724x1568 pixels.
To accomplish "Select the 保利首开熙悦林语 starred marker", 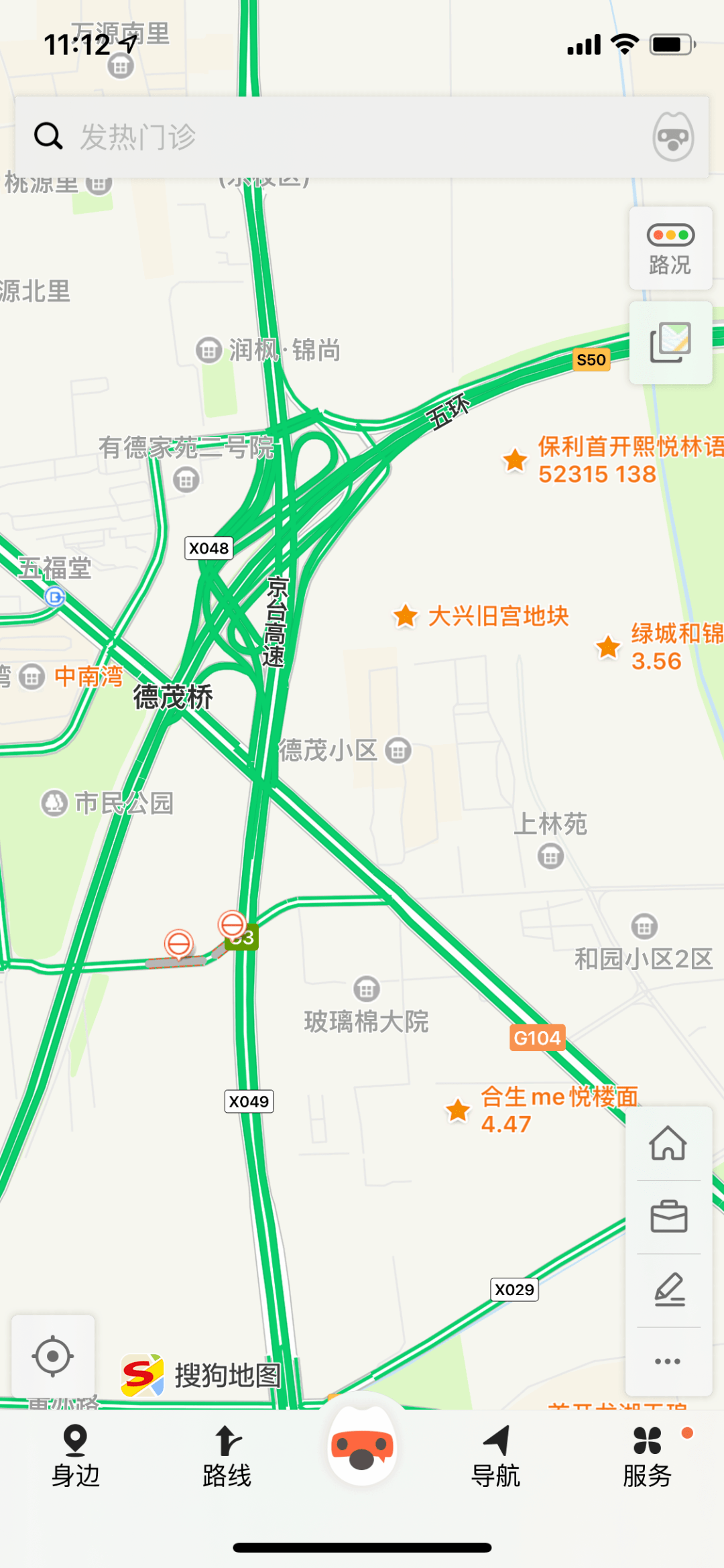I will (x=515, y=460).
